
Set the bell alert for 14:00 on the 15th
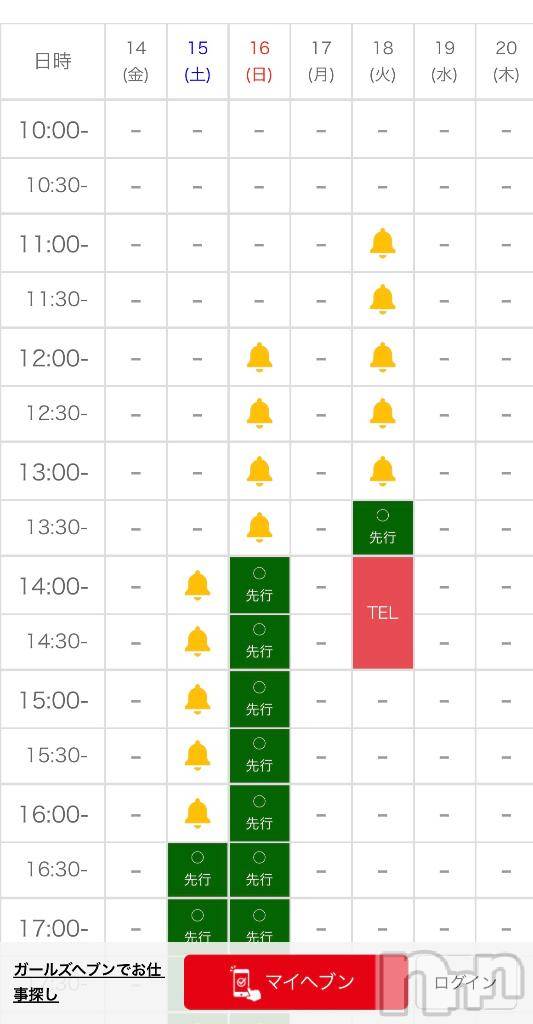(197, 585)
